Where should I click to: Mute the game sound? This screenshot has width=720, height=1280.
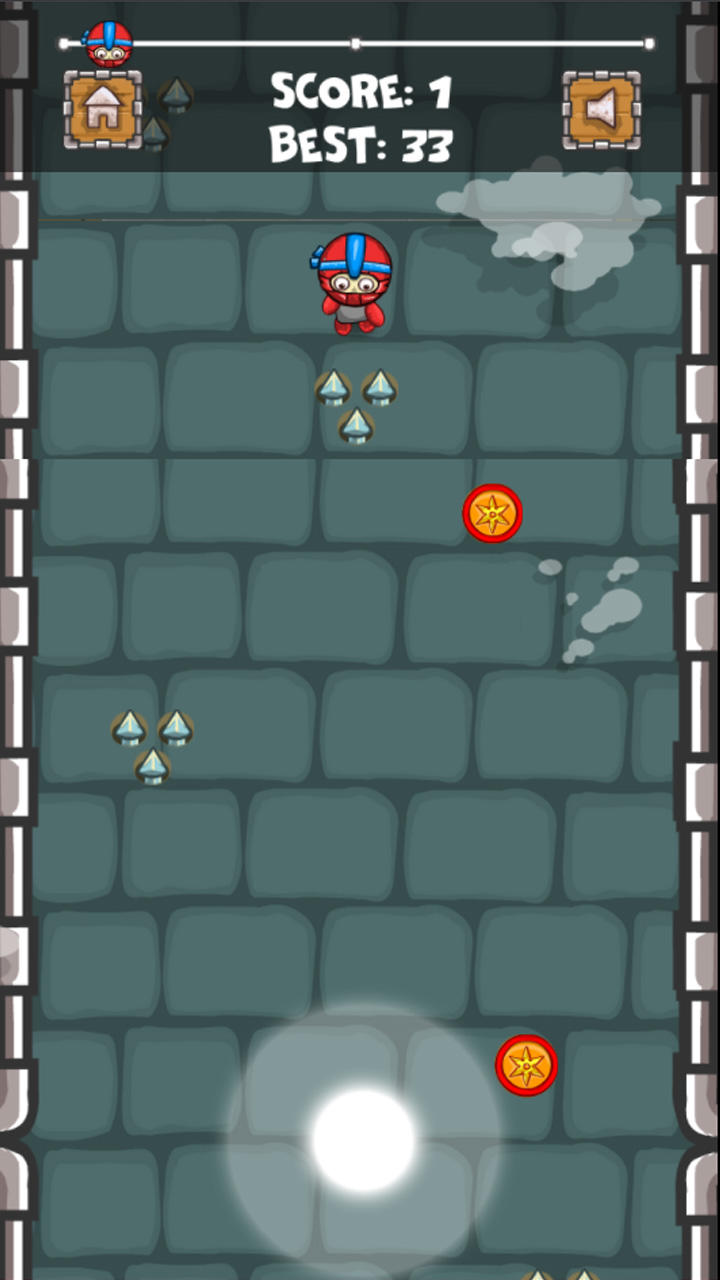click(601, 110)
